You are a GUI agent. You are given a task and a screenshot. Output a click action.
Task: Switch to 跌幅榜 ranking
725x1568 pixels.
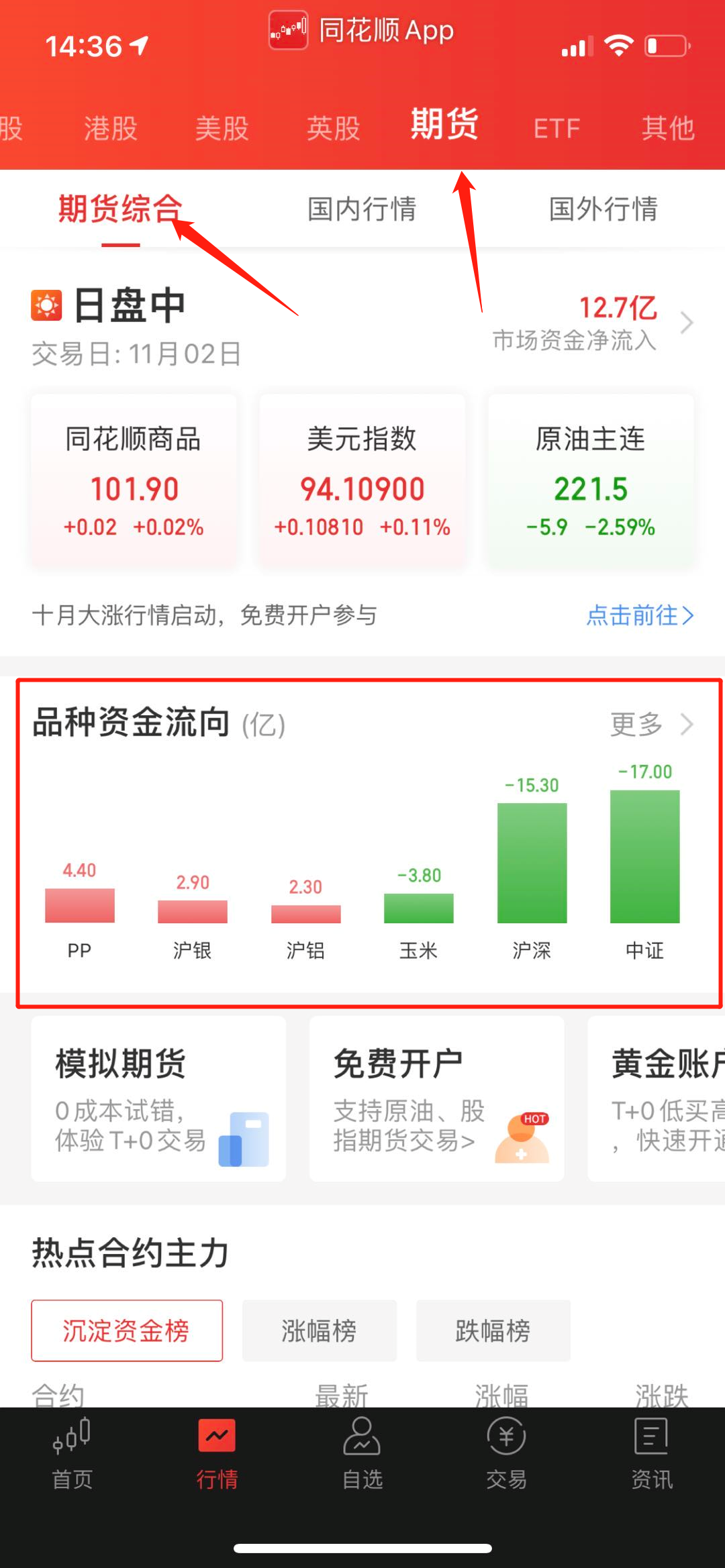click(493, 1330)
